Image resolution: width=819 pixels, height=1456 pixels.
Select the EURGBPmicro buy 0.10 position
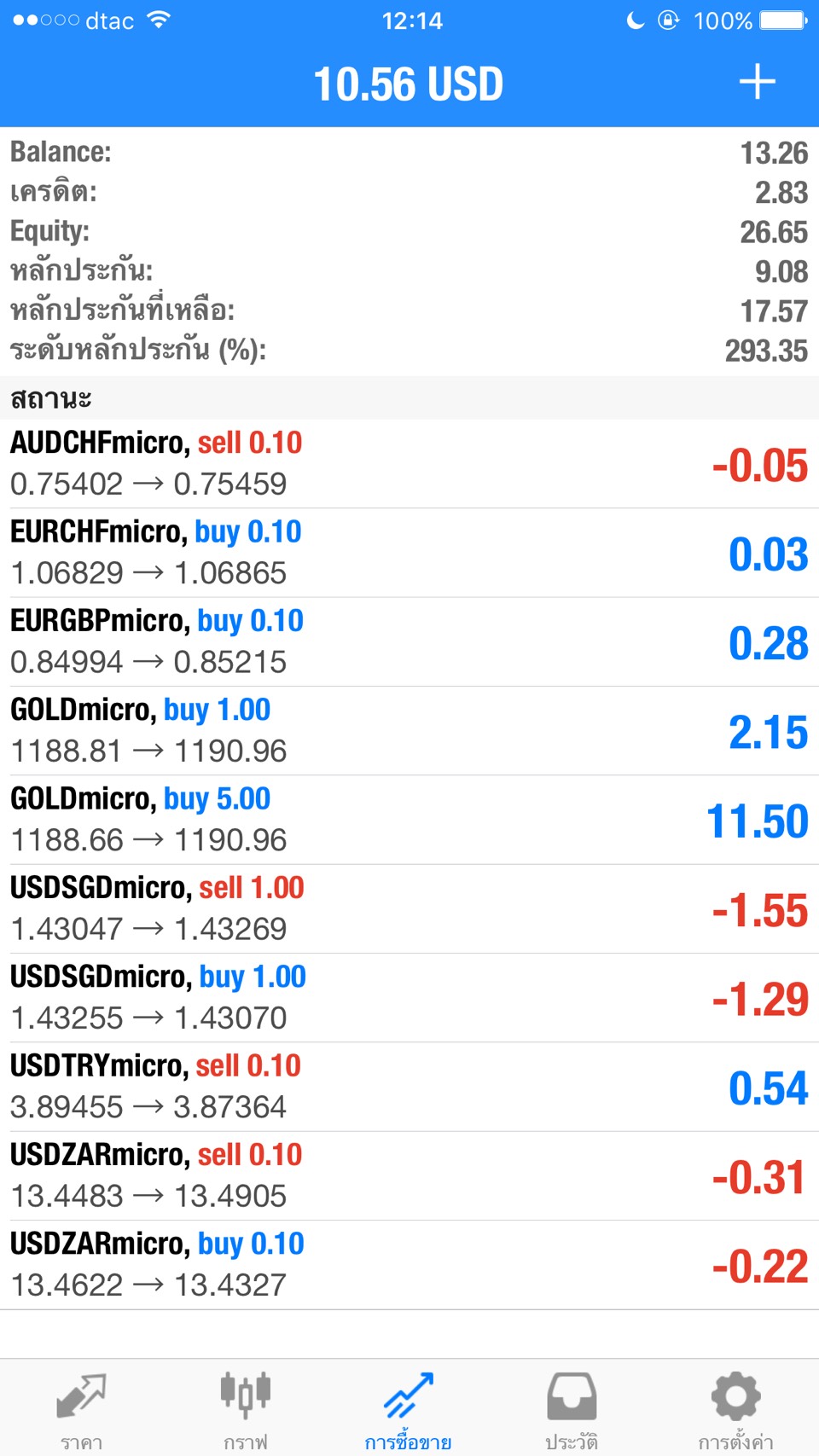click(x=409, y=641)
